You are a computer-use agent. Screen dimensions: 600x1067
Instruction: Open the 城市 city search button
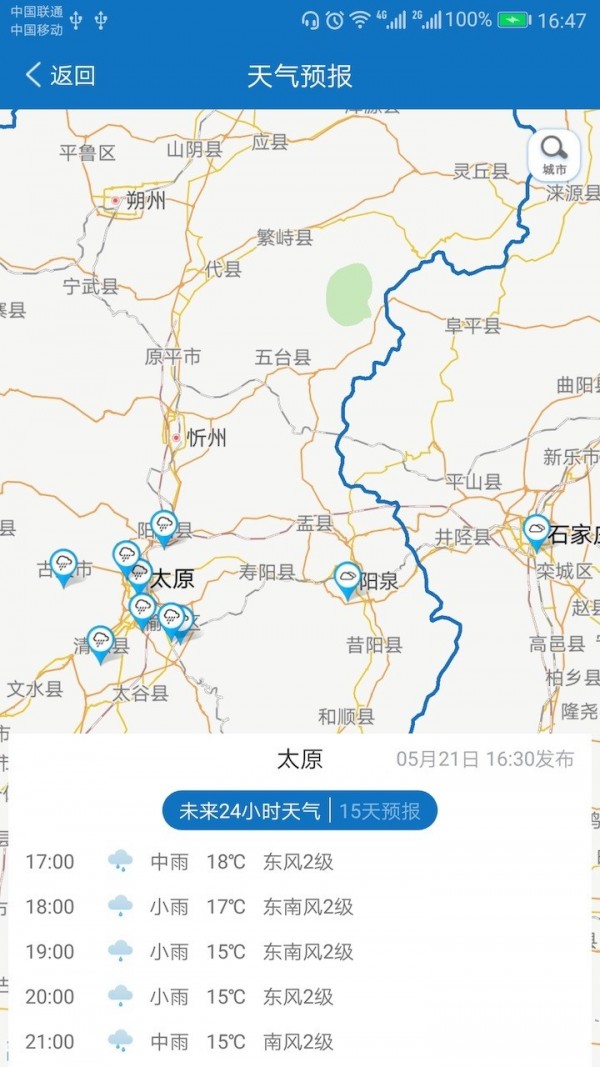click(554, 155)
